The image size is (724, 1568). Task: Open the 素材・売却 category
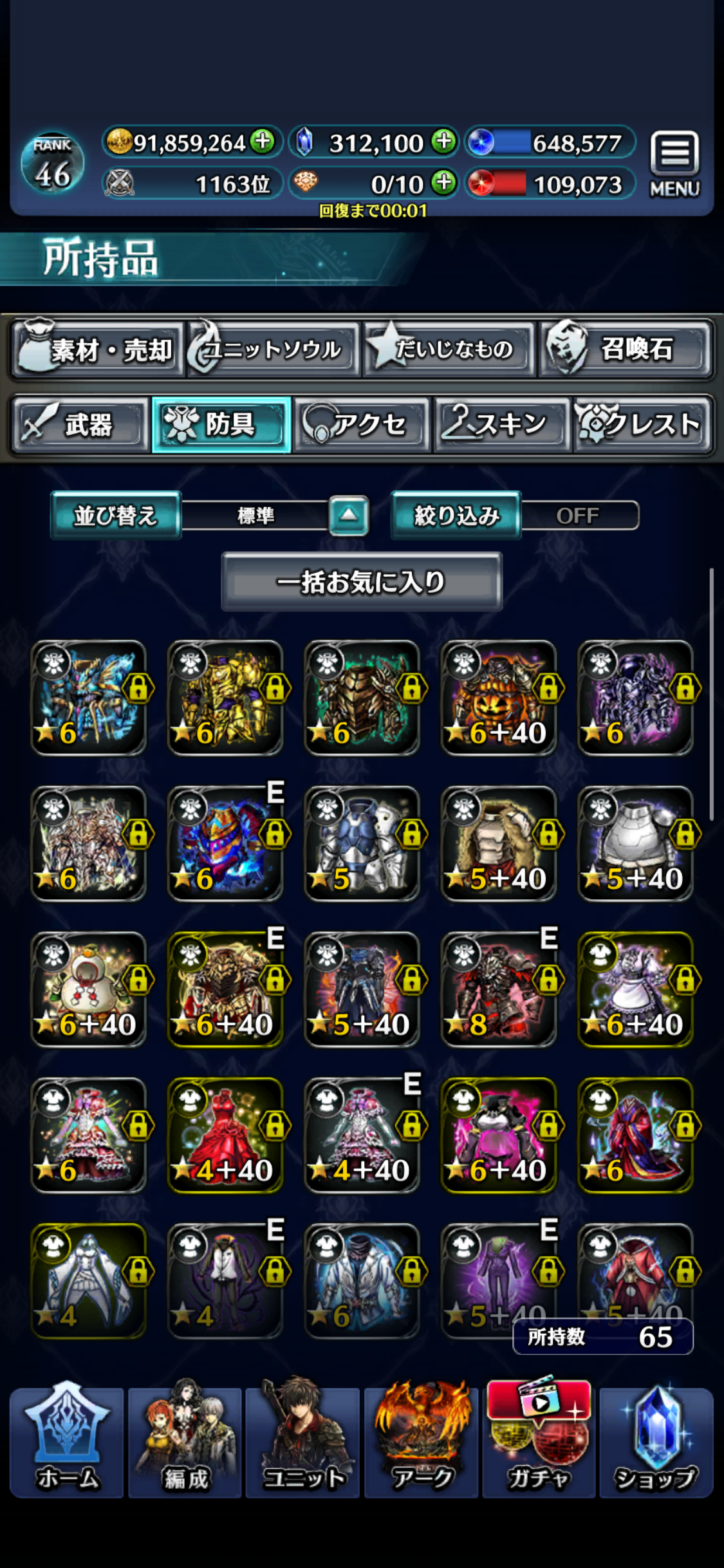click(x=97, y=350)
